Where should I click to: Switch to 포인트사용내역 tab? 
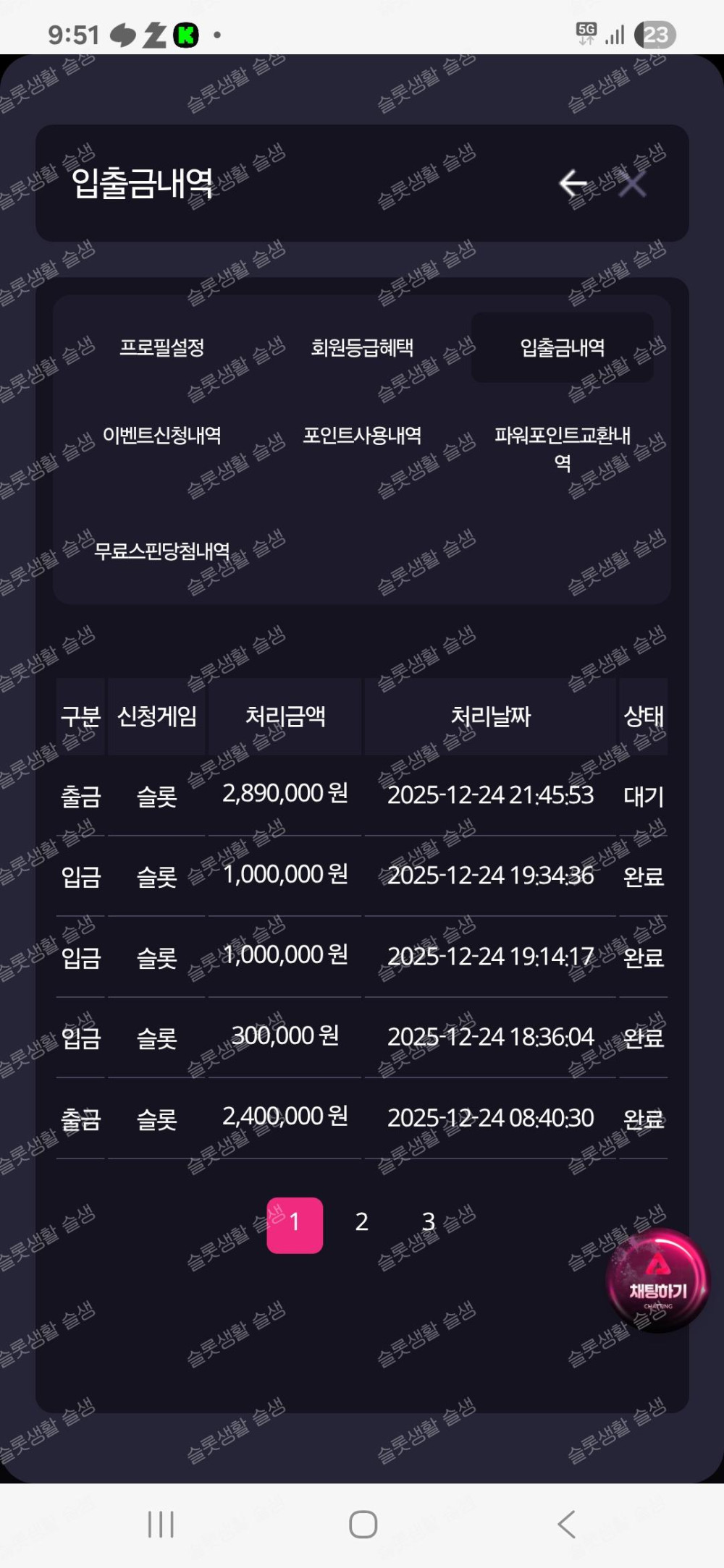(362, 436)
